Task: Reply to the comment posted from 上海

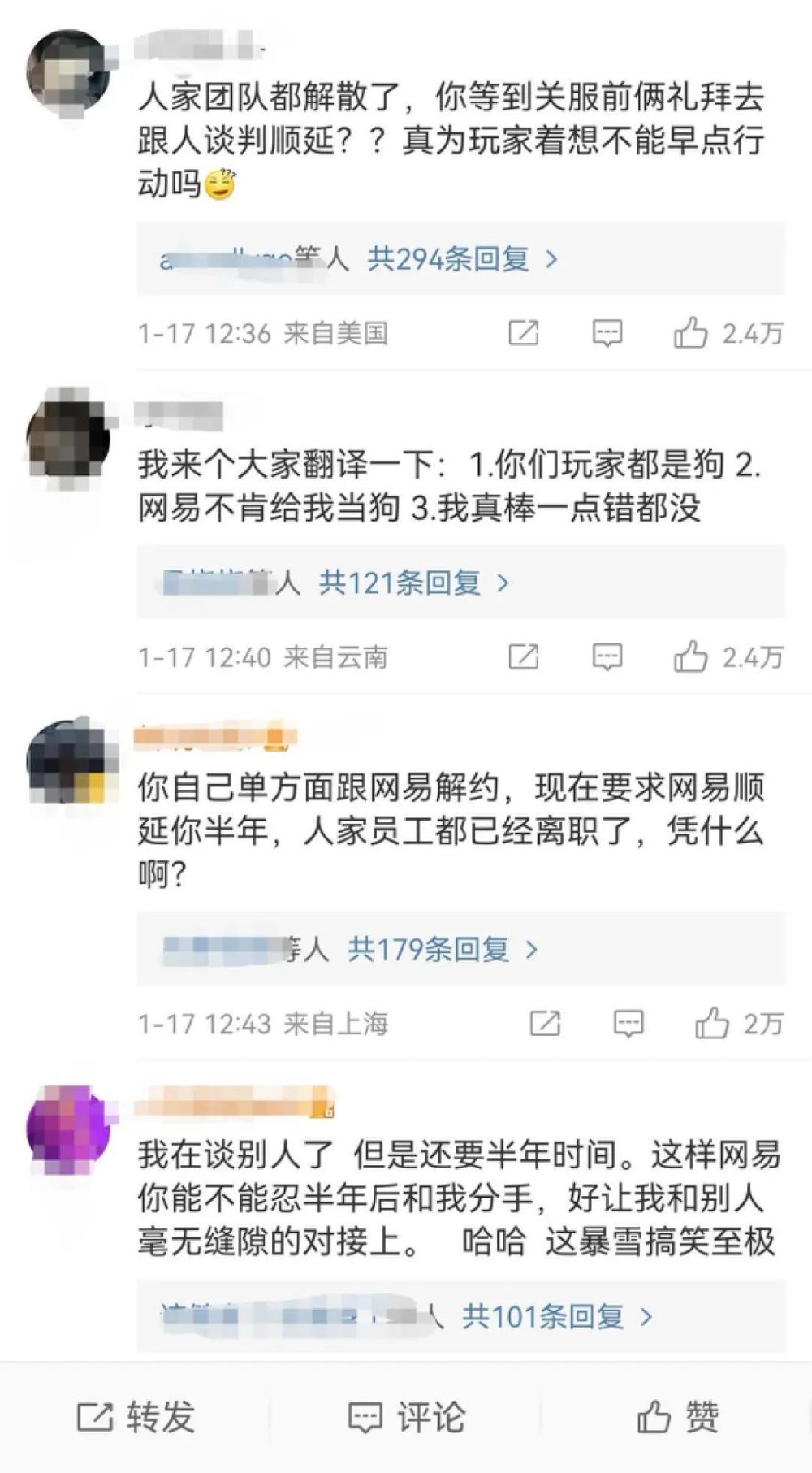Action: tap(628, 1024)
